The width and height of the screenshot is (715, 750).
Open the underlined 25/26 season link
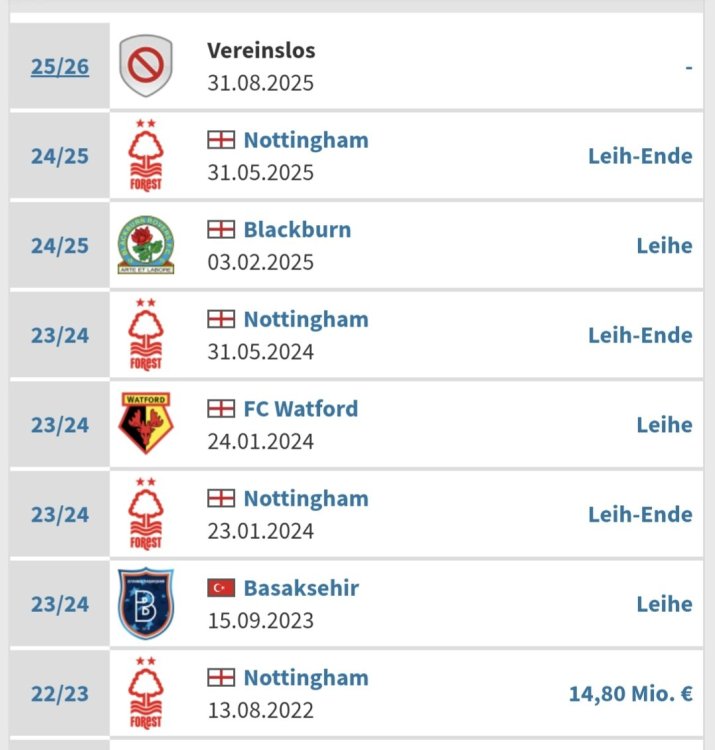click(59, 67)
